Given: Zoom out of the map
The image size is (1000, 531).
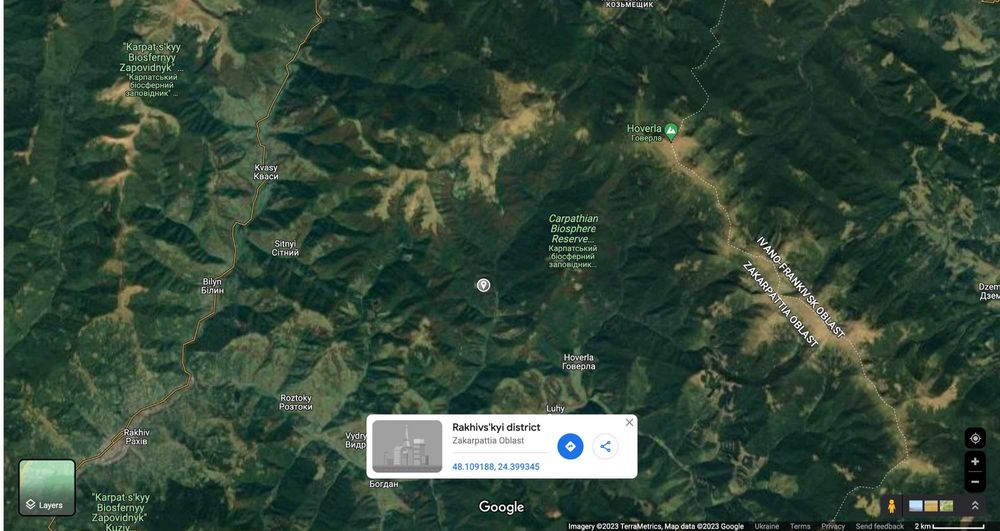Looking at the screenshot, I should coord(975,482).
